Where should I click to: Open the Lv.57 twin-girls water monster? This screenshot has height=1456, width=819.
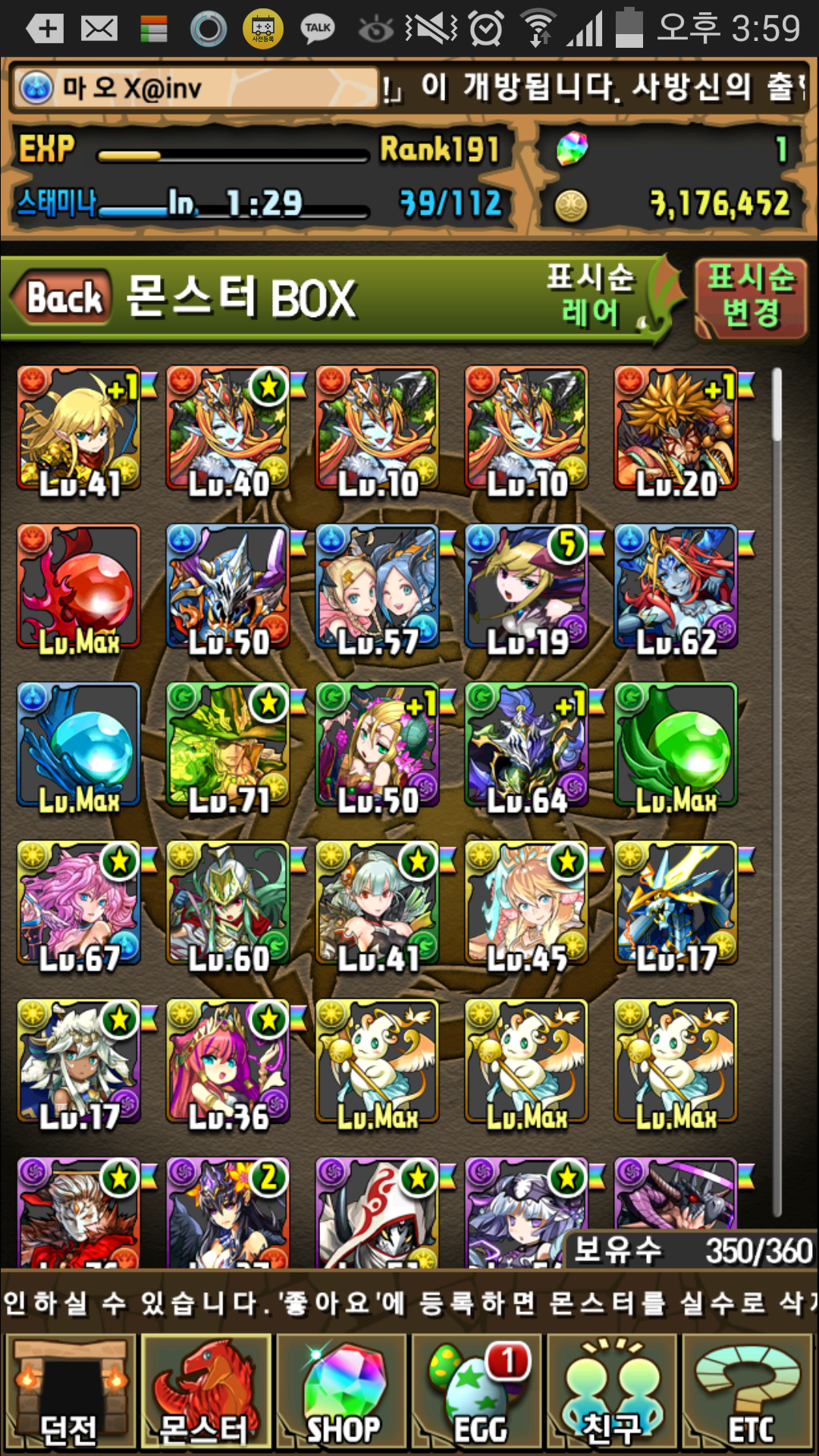tap(378, 587)
